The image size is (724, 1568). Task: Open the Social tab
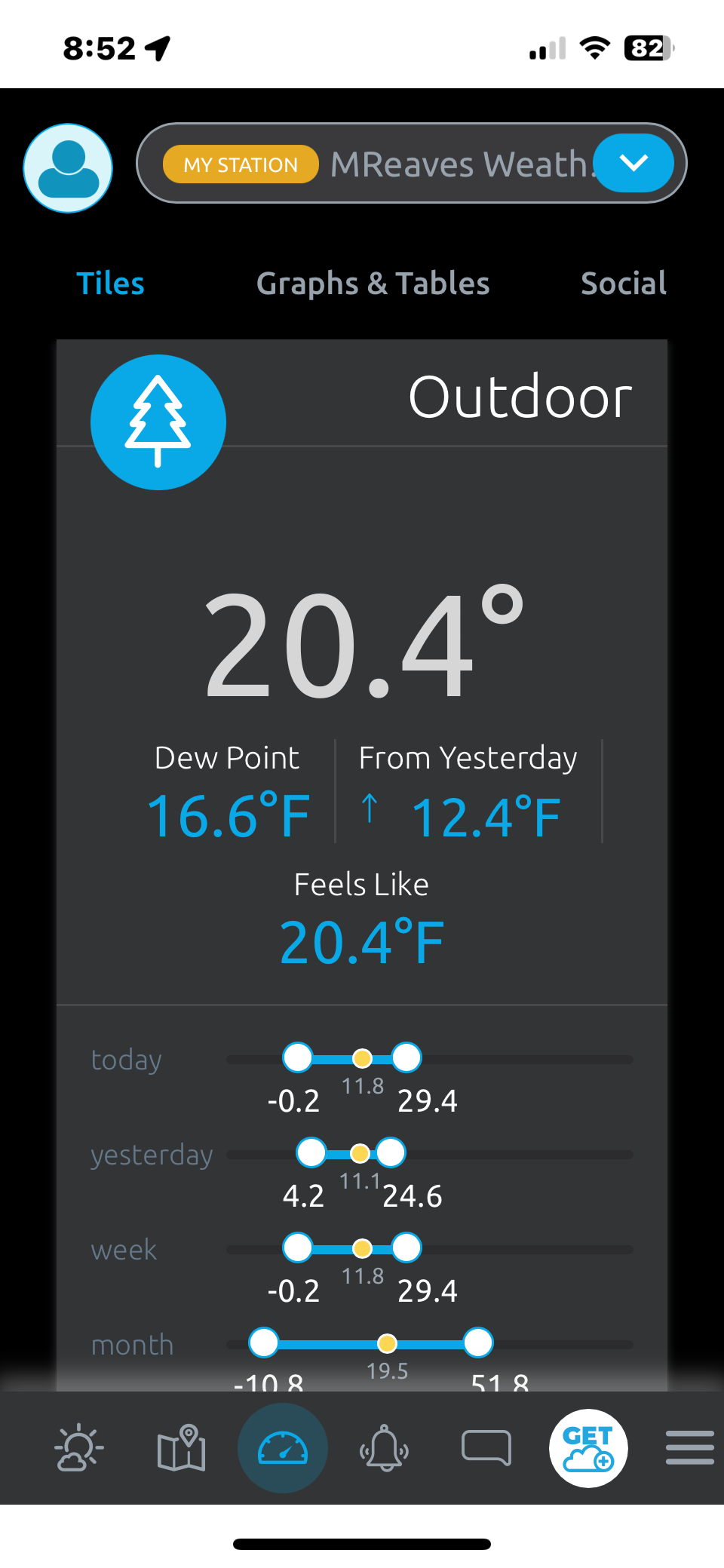[x=623, y=284]
